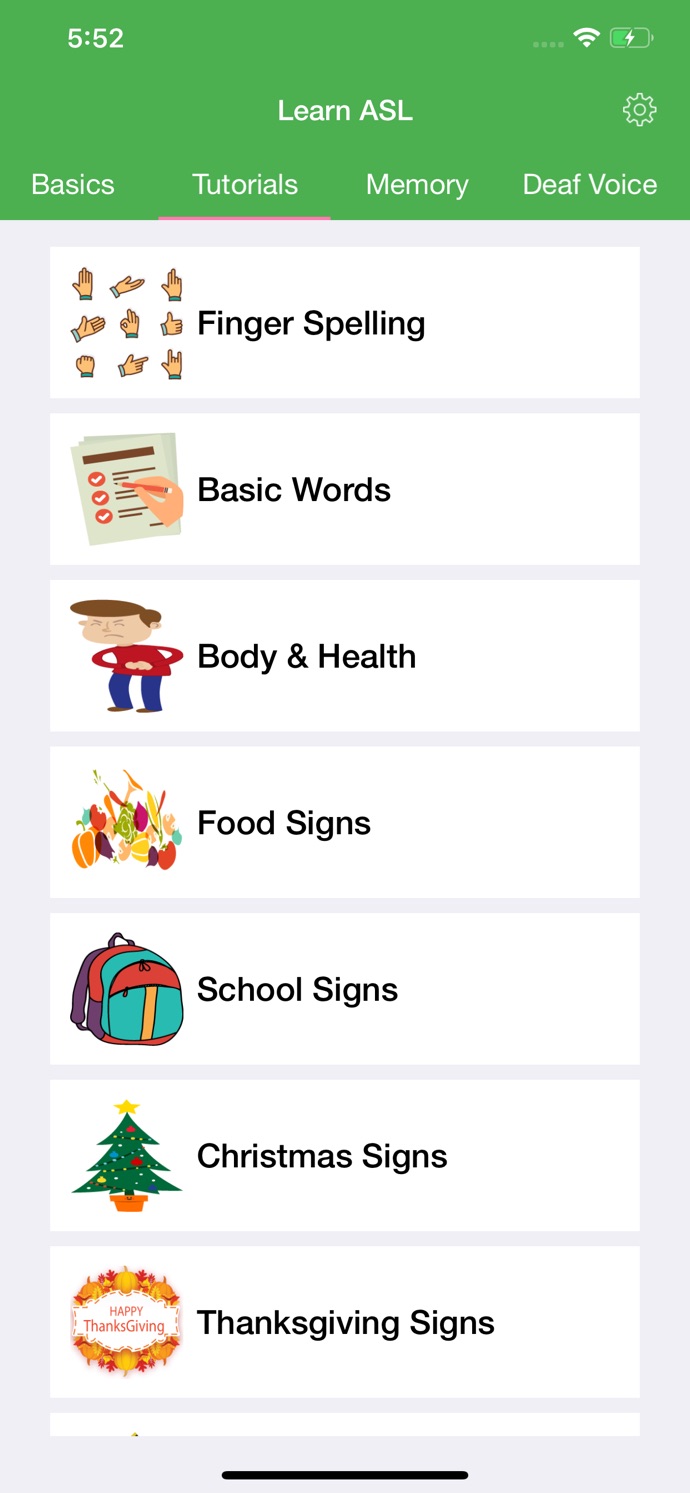690x1493 pixels.
Task: Open Body & Health signs
Action: [x=344, y=656]
